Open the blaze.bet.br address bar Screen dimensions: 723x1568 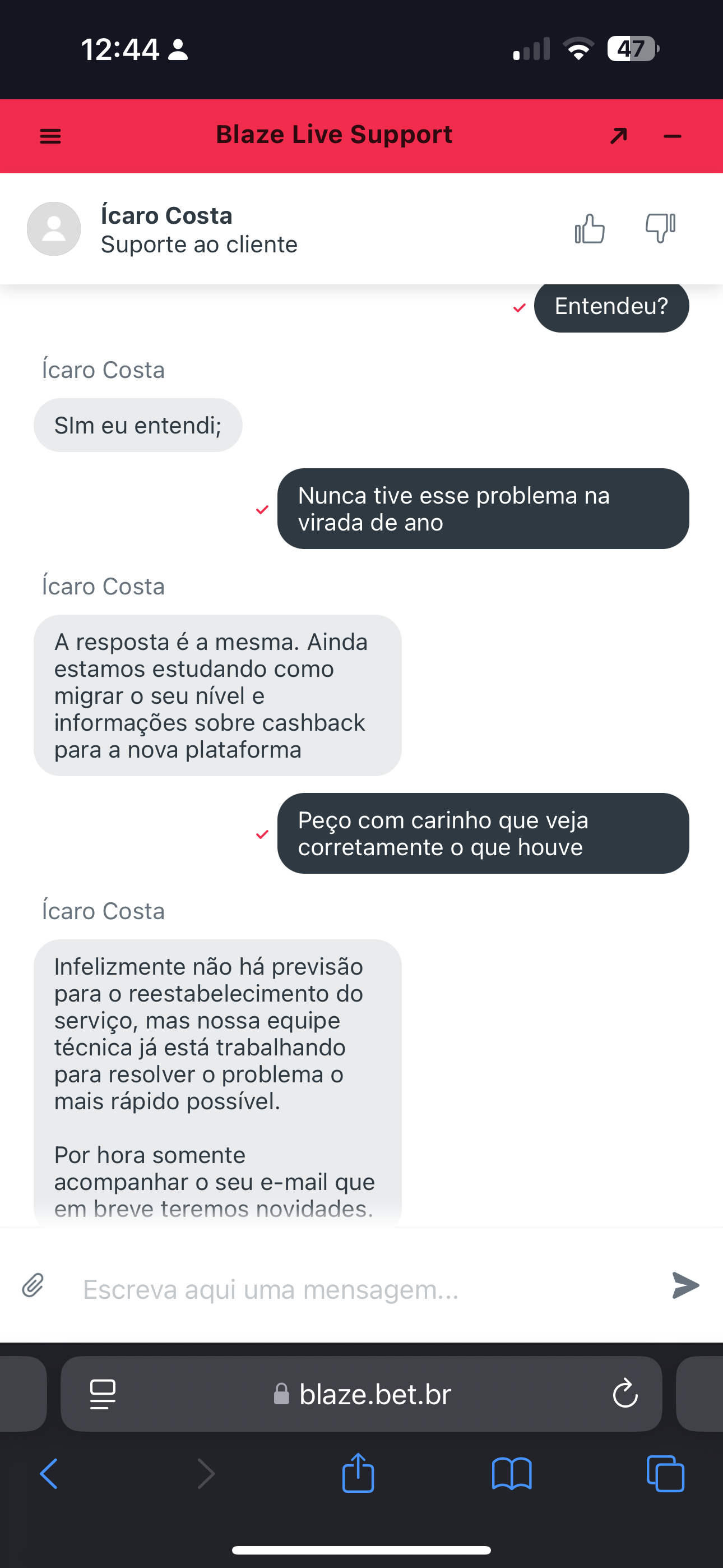(x=375, y=1394)
